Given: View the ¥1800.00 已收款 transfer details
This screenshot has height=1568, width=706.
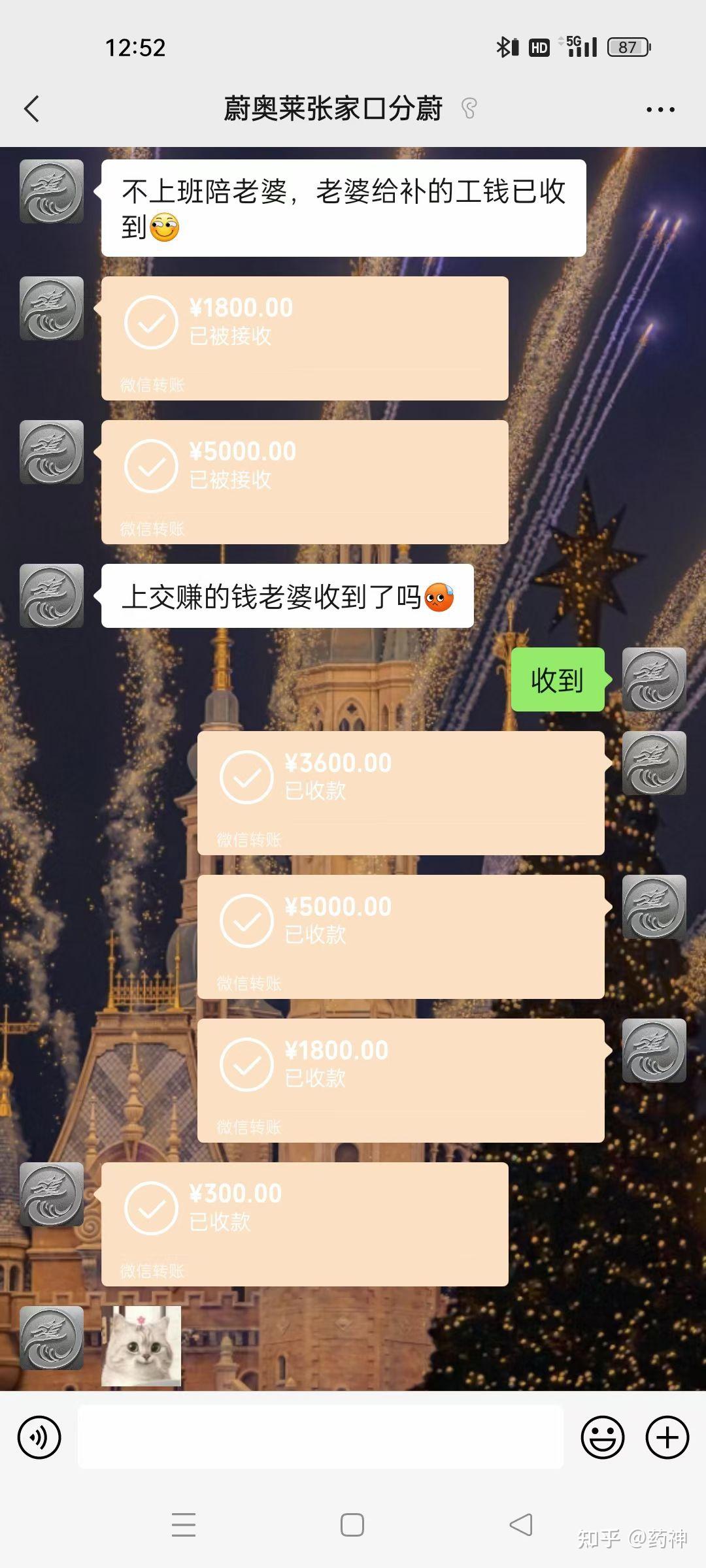Looking at the screenshot, I should pos(401,1080).
